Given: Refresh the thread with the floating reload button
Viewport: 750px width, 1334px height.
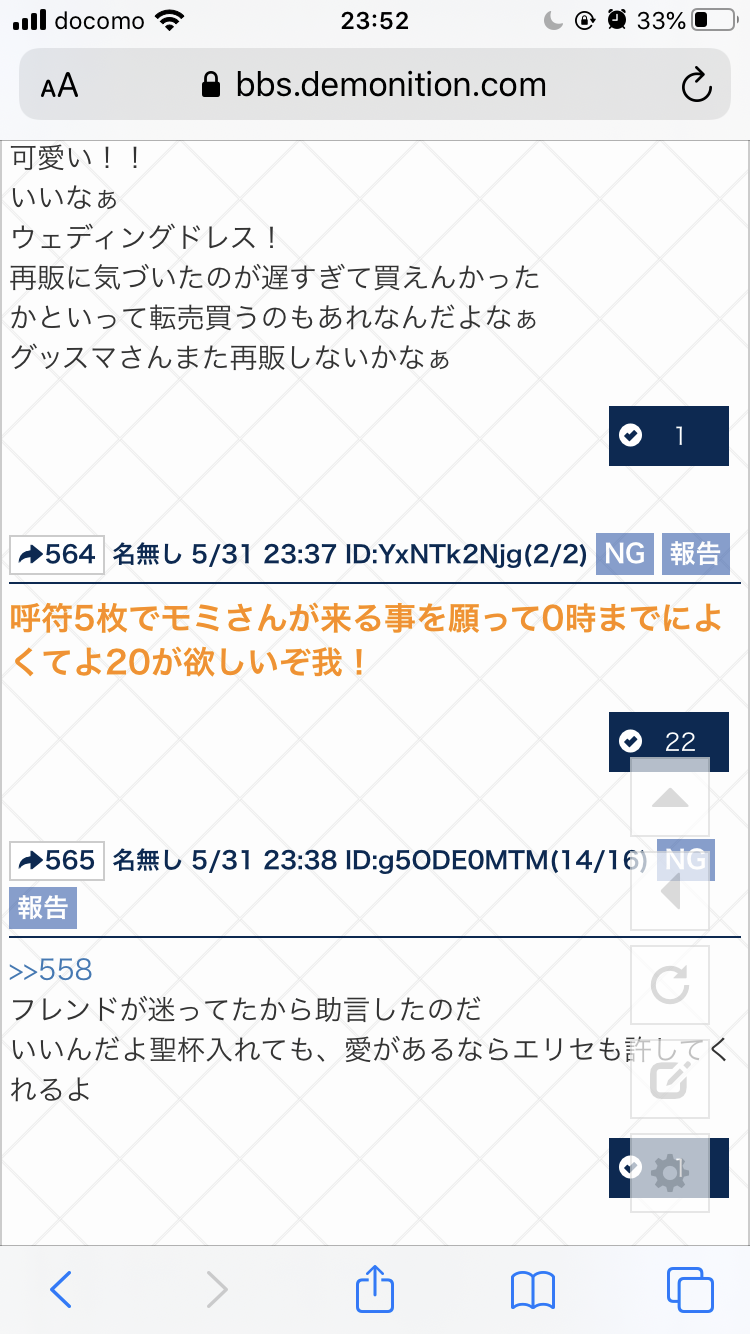Looking at the screenshot, I should [670, 986].
